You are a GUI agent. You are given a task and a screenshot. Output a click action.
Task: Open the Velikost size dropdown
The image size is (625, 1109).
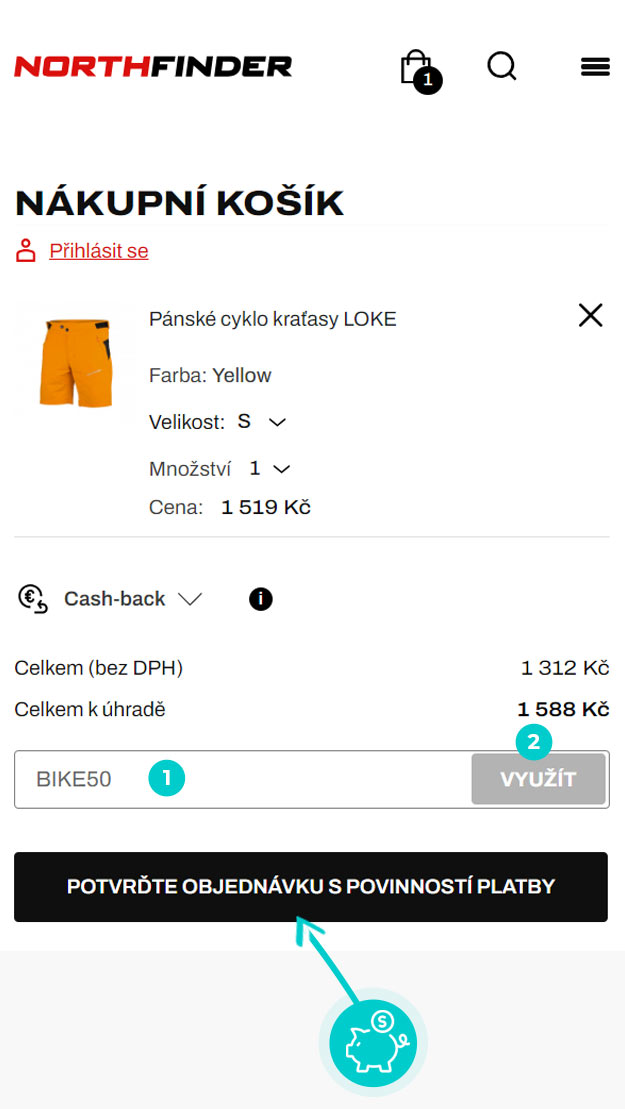(x=262, y=422)
